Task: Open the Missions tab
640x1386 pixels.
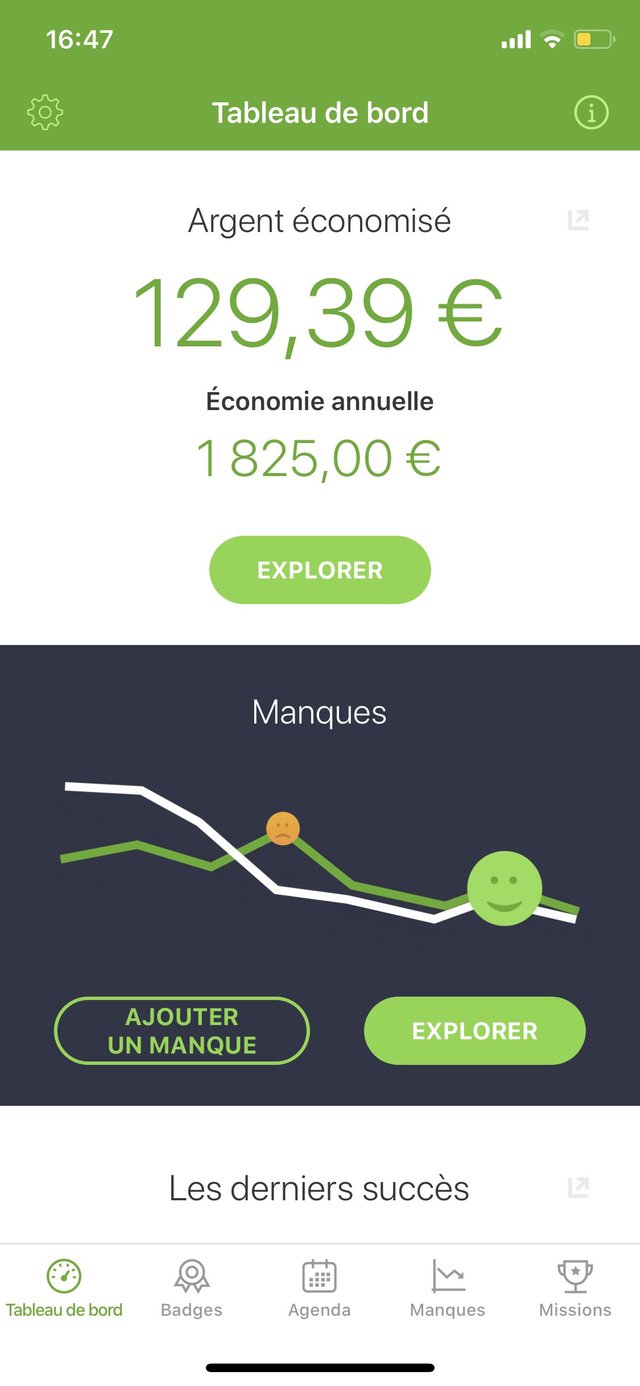Action: click(575, 1289)
